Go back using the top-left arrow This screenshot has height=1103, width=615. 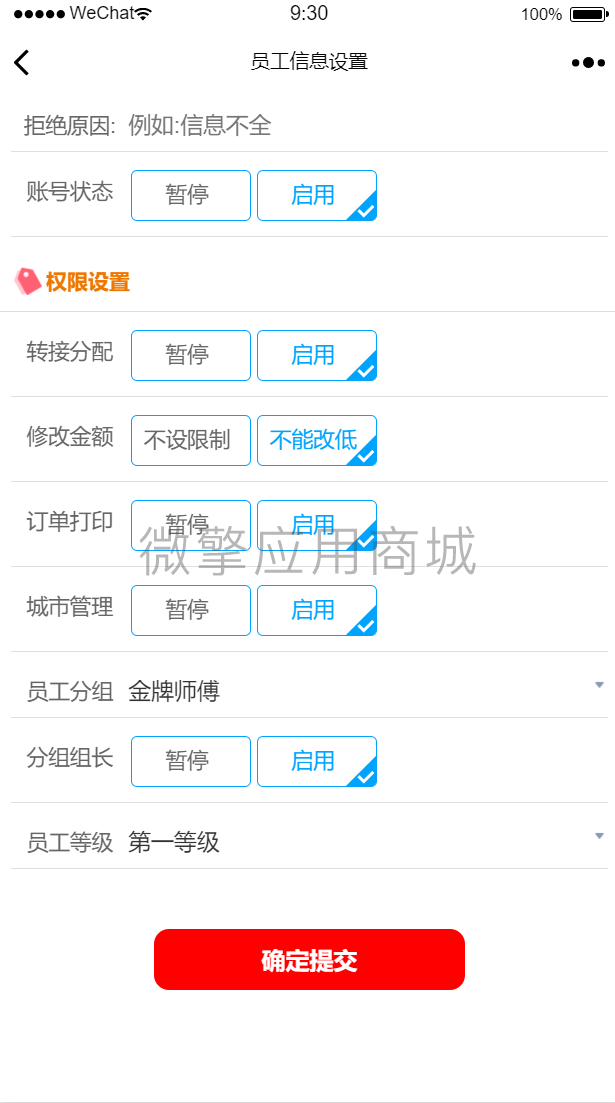22,63
